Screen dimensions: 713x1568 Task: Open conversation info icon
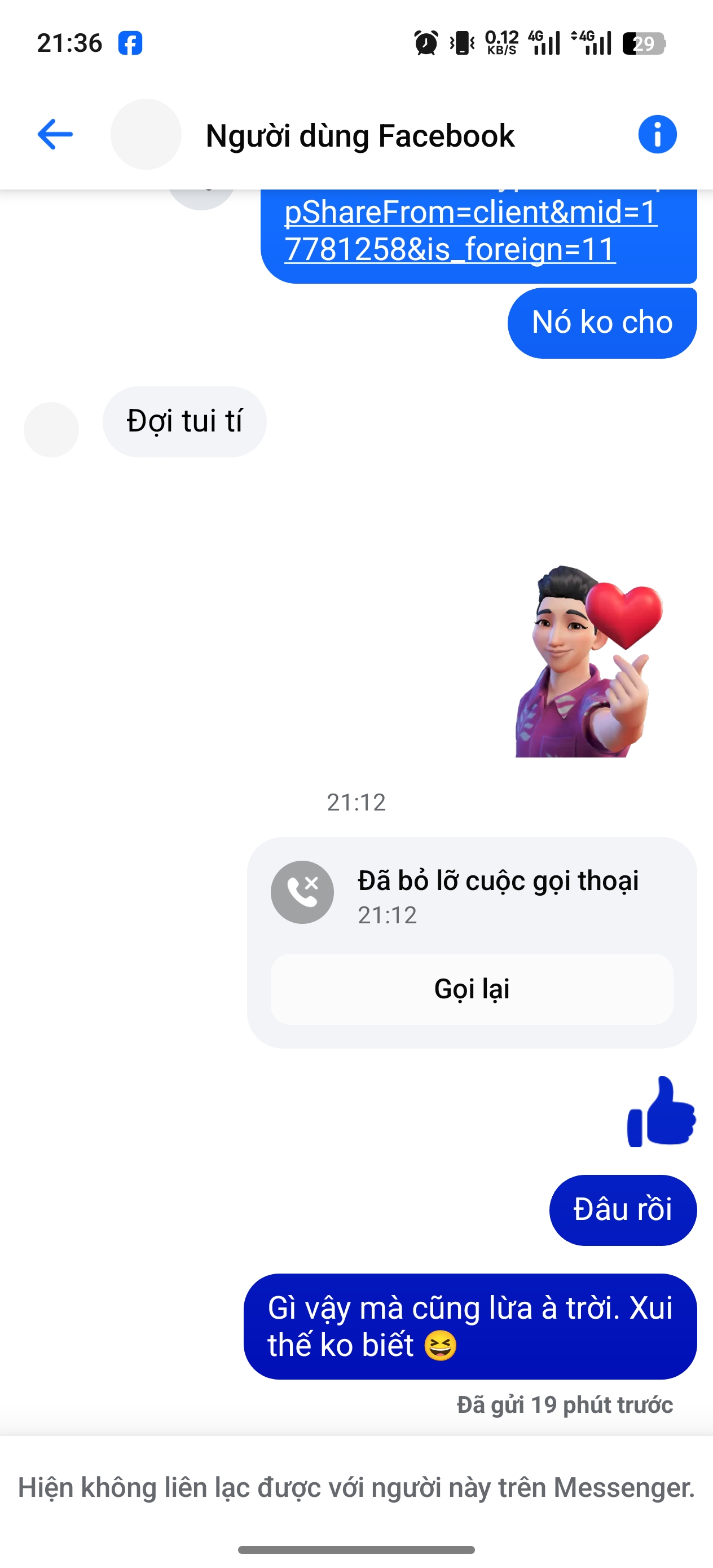tap(657, 135)
